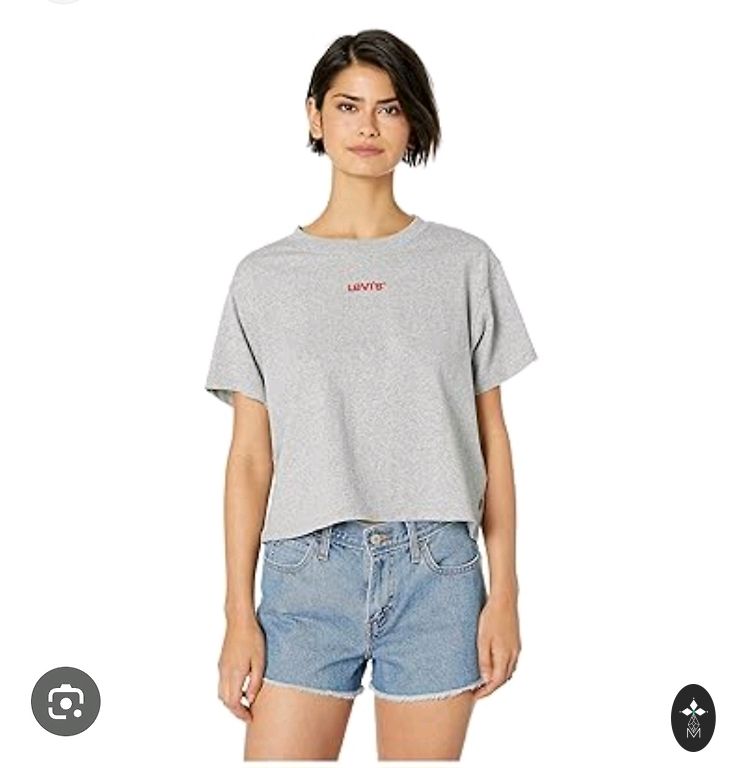Search this image with Google Lens
Viewport: 732px width, 768px height.
coord(65,701)
